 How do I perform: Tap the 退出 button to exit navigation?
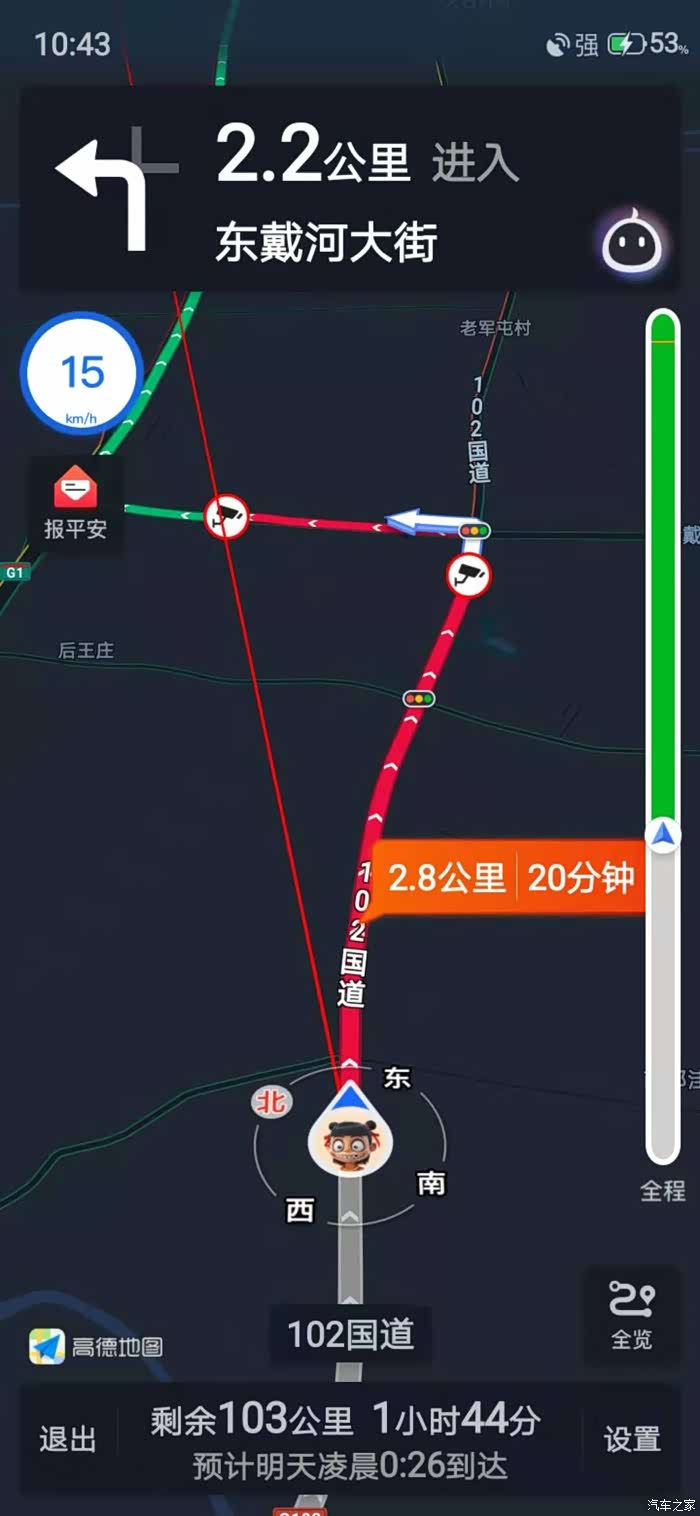pyautogui.click(x=68, y=1440)
